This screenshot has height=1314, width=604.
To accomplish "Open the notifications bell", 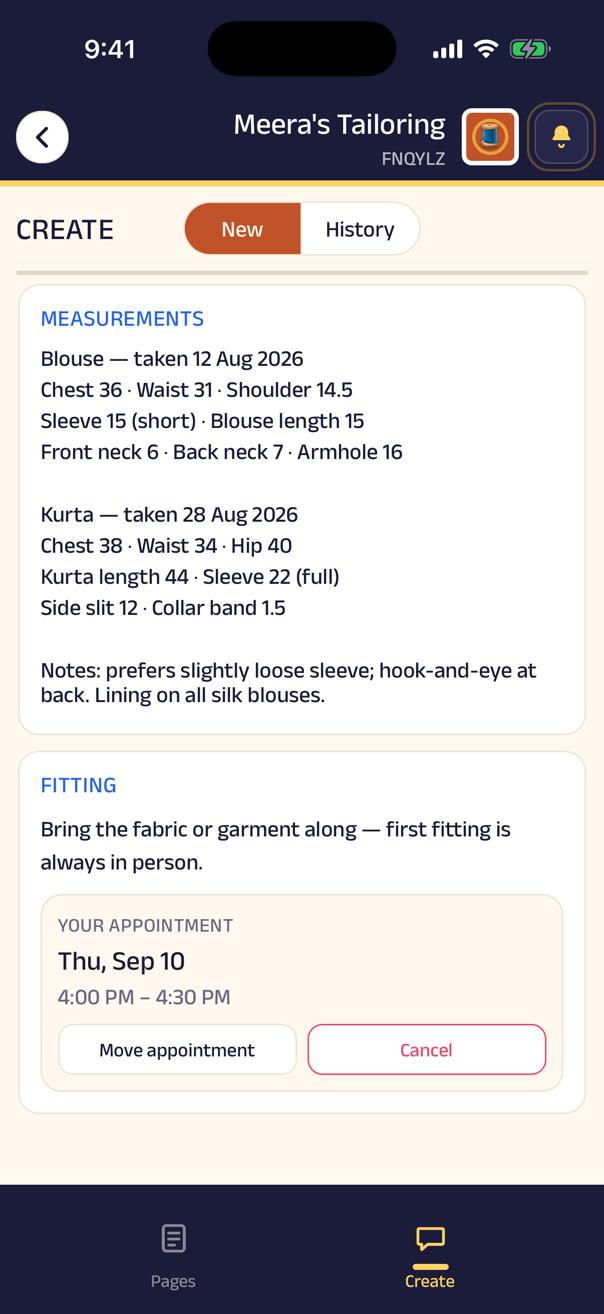I will [561, 137].
